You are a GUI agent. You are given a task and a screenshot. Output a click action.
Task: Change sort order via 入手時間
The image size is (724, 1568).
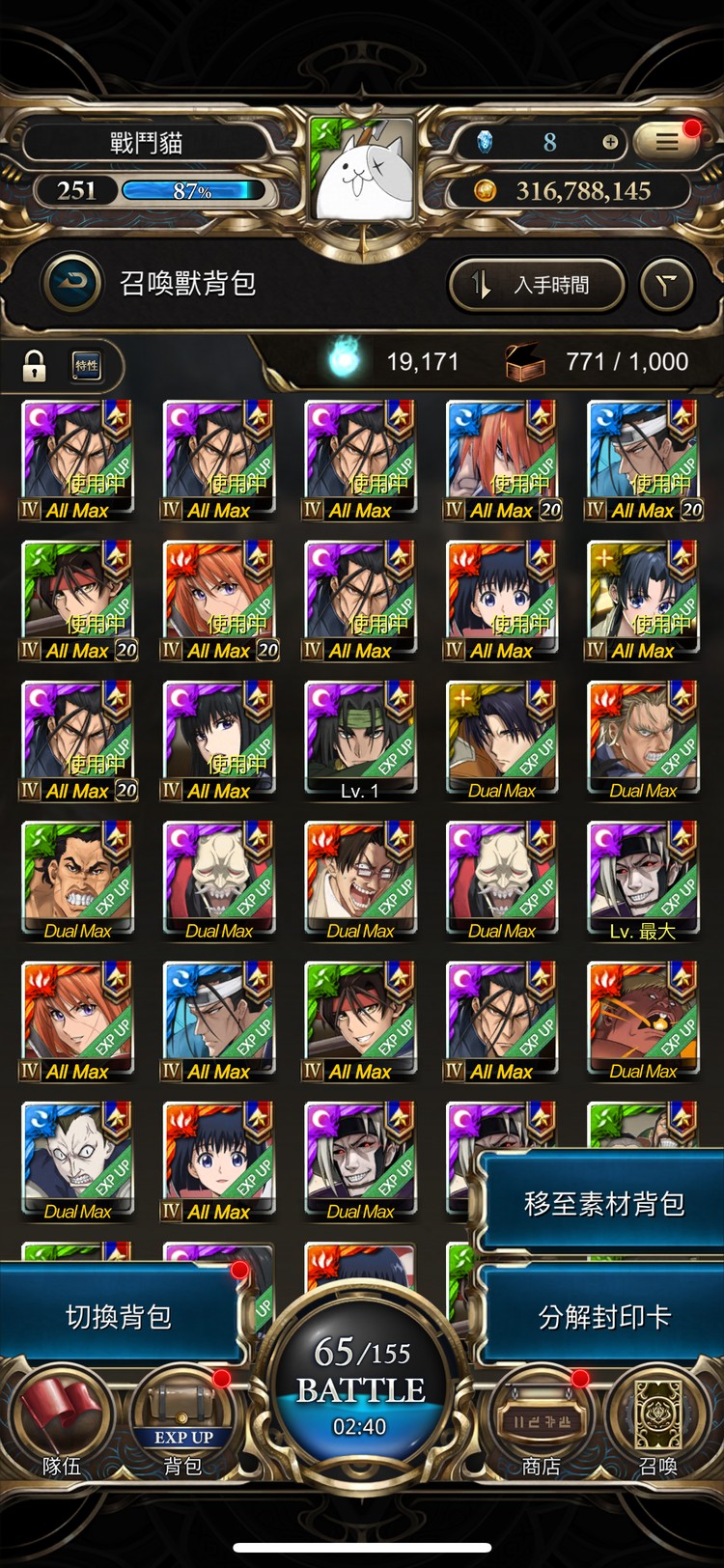pyautogui.click(x=537, y=285)
